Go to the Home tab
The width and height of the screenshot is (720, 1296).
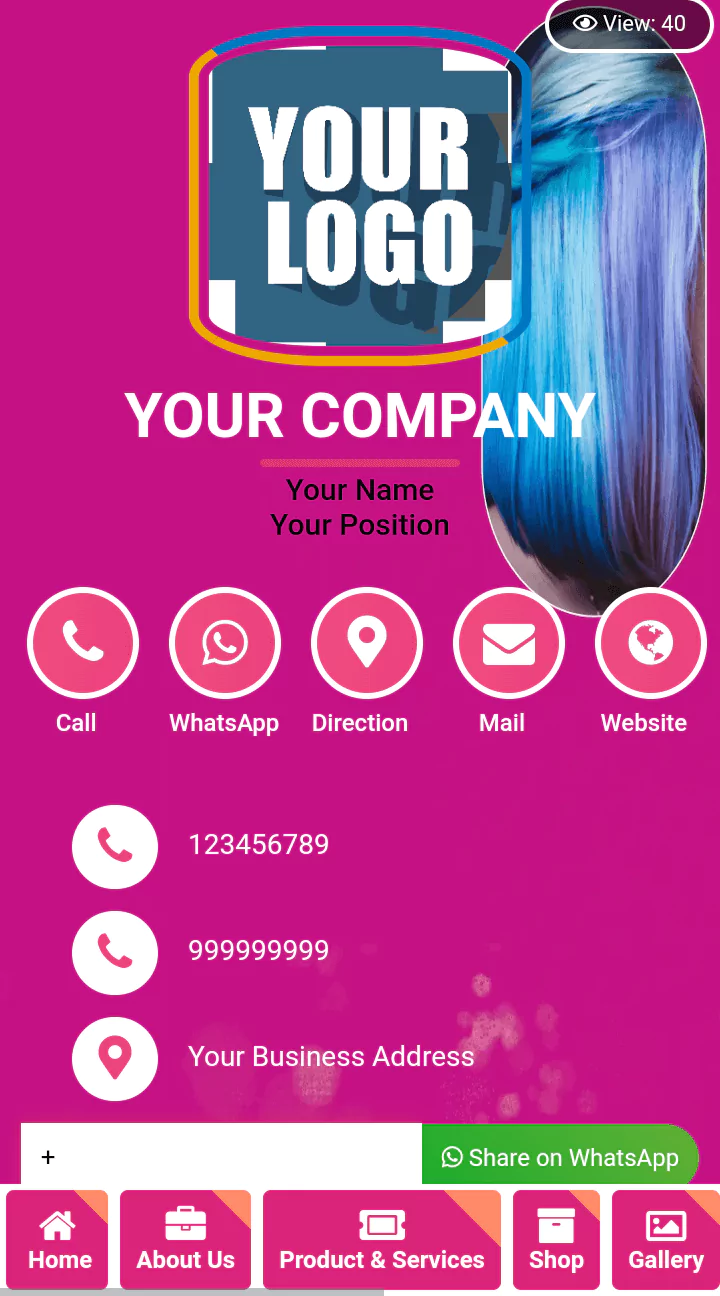click(x=58, y=1240)
